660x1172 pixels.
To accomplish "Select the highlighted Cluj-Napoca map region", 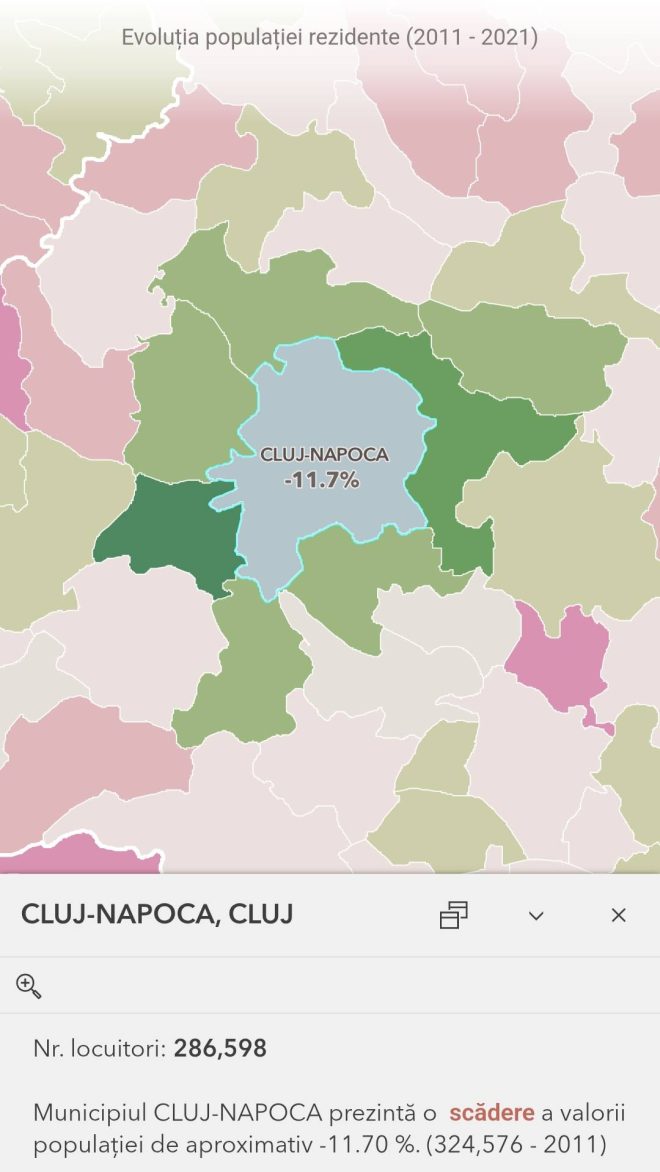I will tap(330, 420).
